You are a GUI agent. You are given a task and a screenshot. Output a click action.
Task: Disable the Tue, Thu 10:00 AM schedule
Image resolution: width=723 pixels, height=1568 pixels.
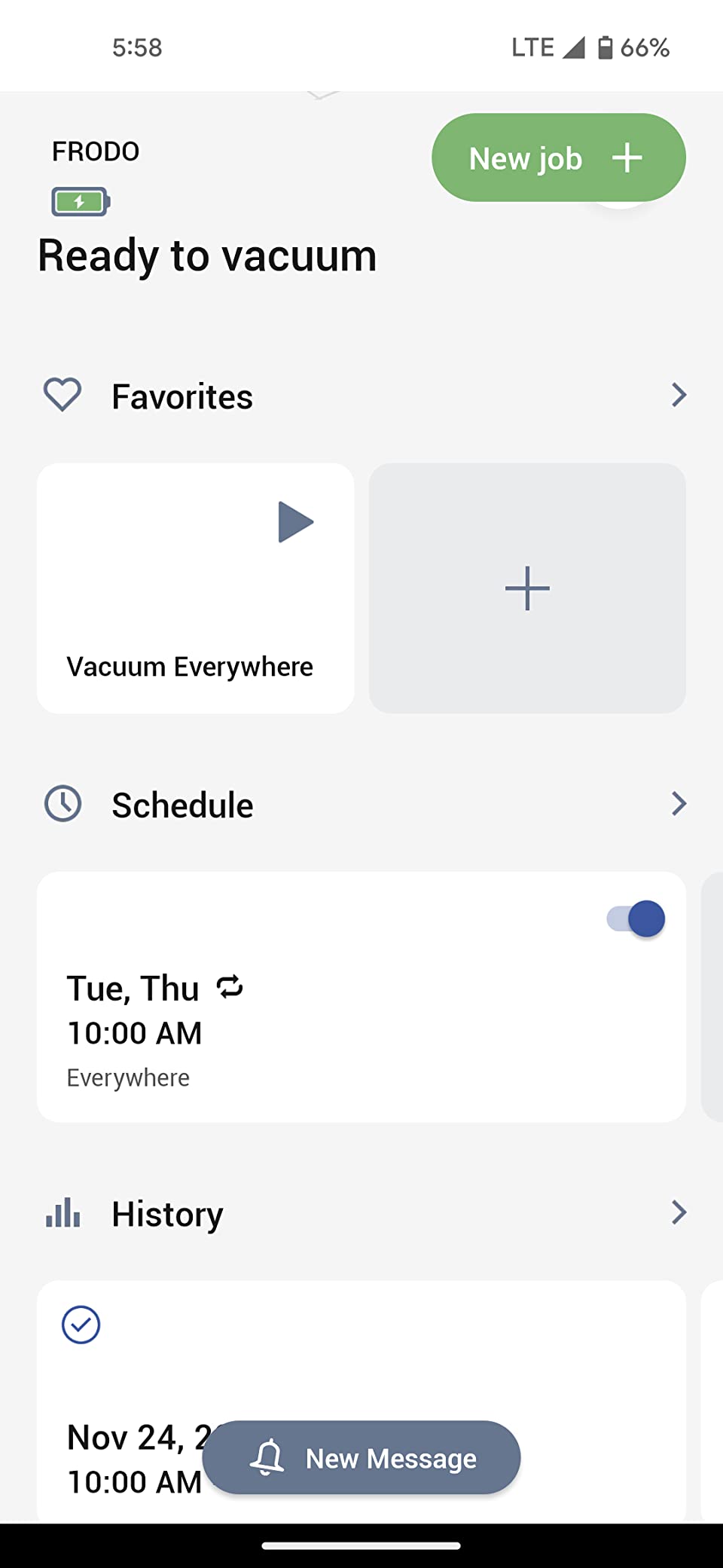[x=636, y=918]
